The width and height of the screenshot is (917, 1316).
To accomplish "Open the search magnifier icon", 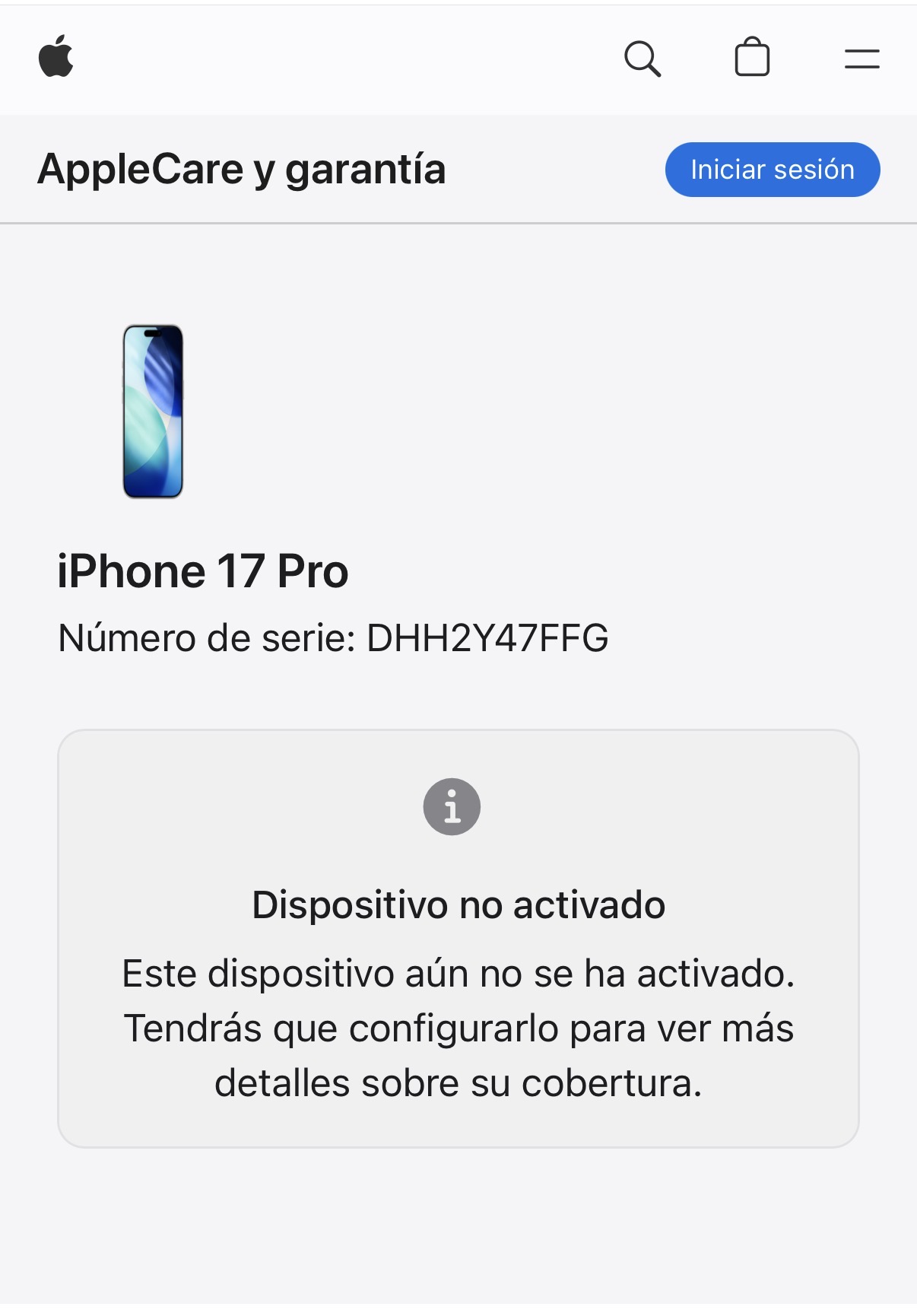I will (643, 59).
